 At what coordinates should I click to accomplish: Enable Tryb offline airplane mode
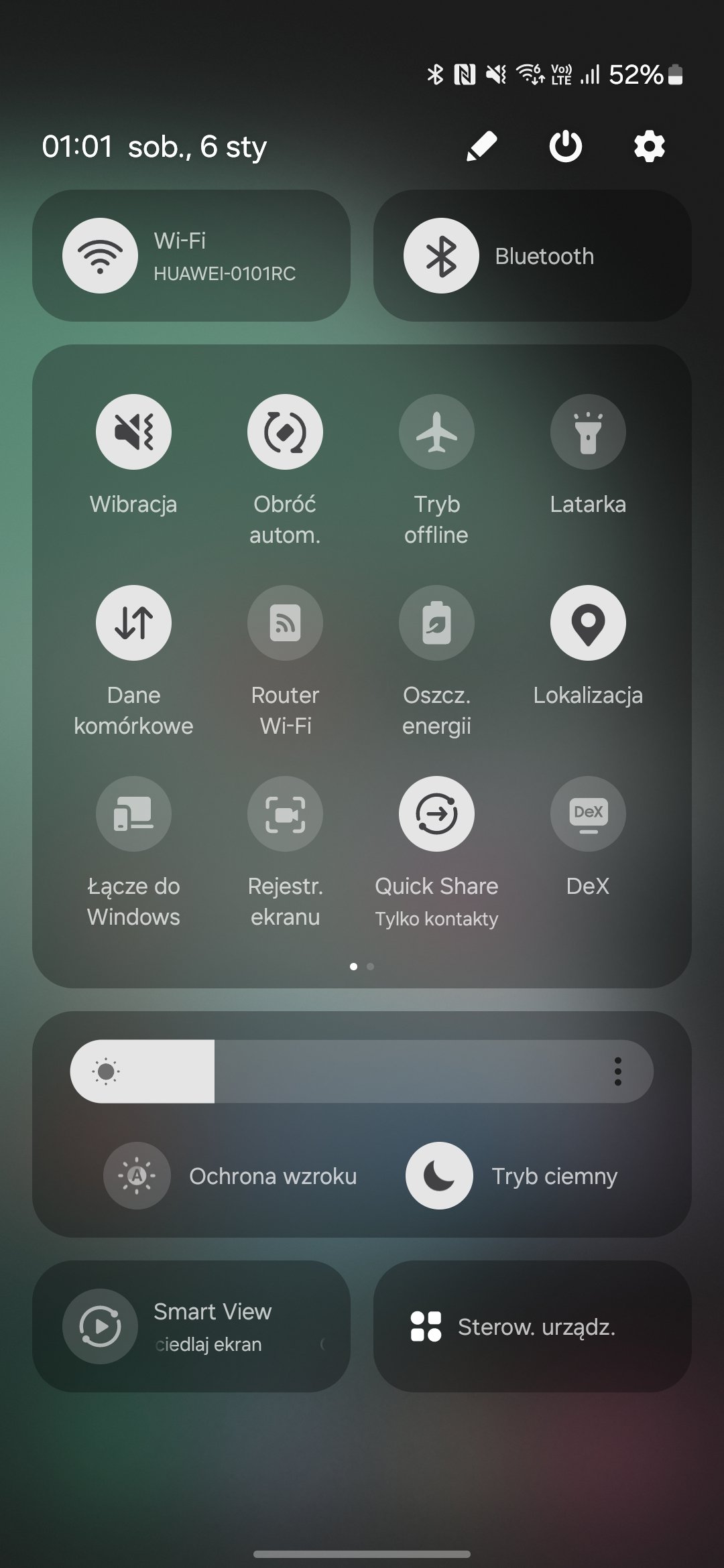(x=436, y=432)
